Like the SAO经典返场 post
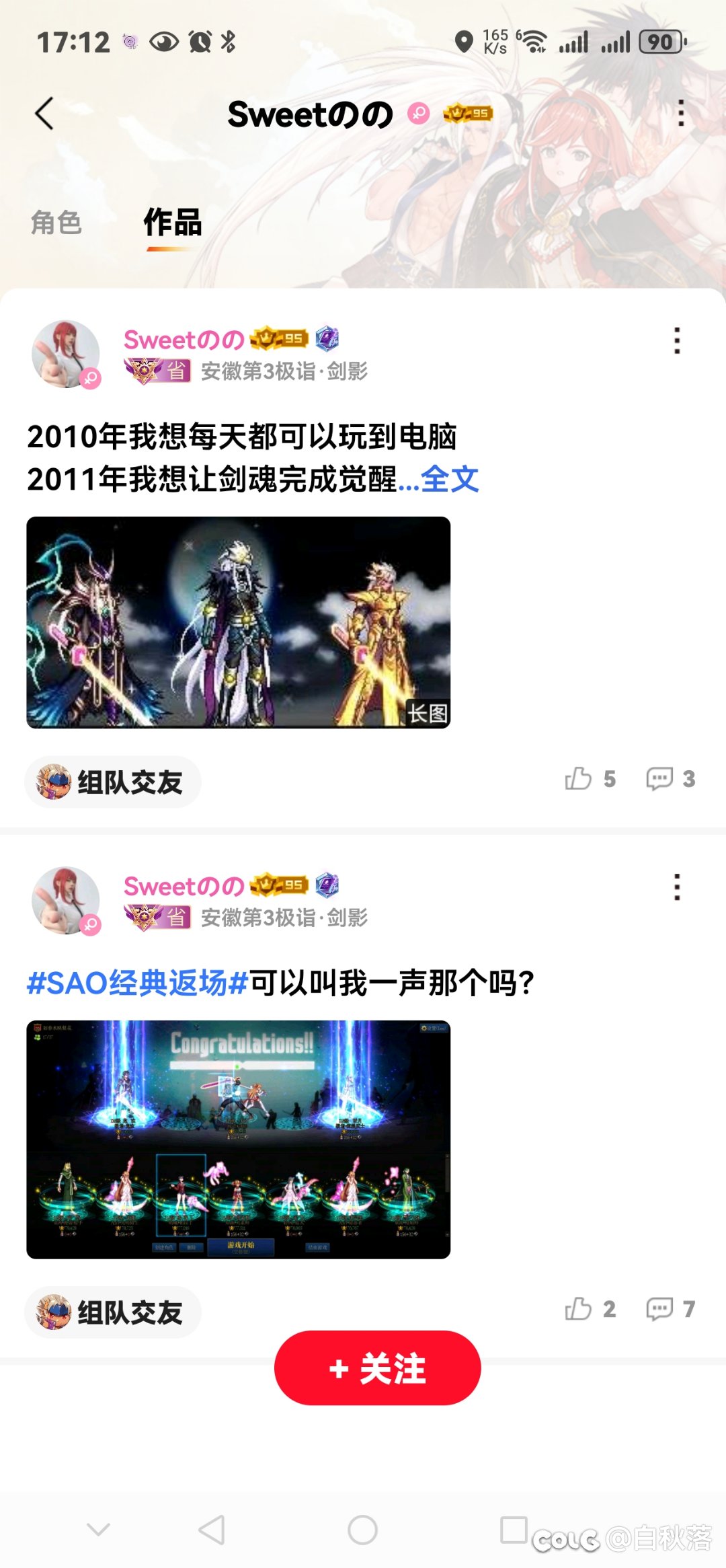Screen dimensions: 726x1568 590,1309
